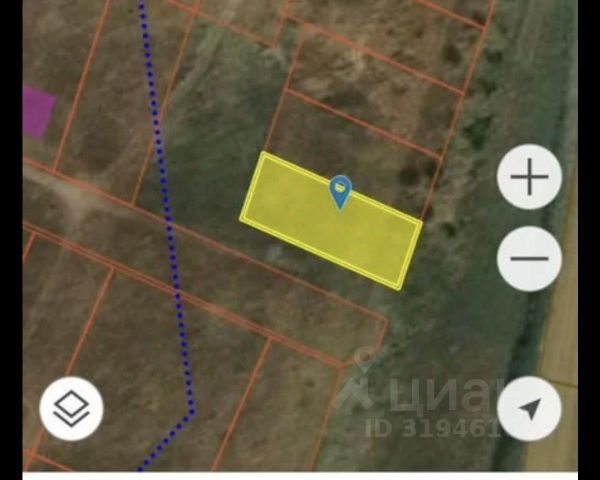Open the map layers selector
This screenshot has height=480, width=600.
(x=71, y=409)
